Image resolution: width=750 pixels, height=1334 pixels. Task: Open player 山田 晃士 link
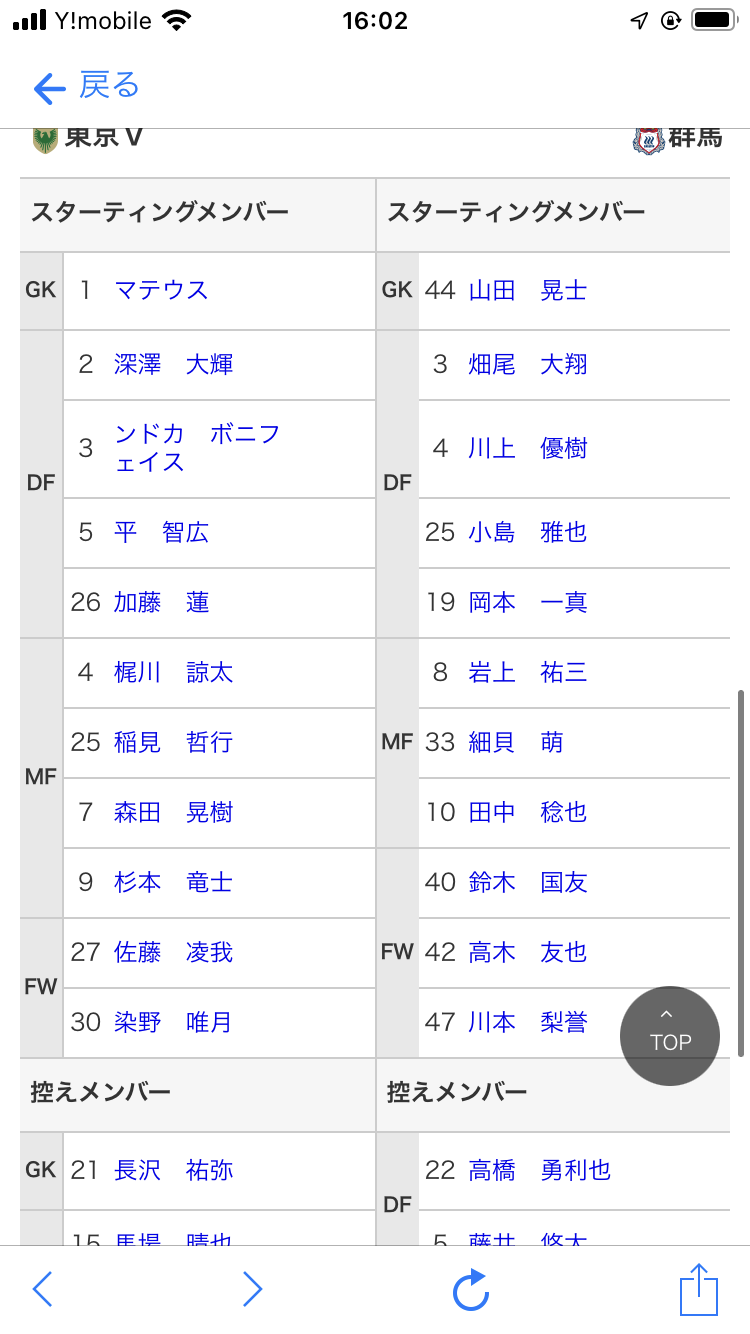pyautogui.click(x=528, y=290)
